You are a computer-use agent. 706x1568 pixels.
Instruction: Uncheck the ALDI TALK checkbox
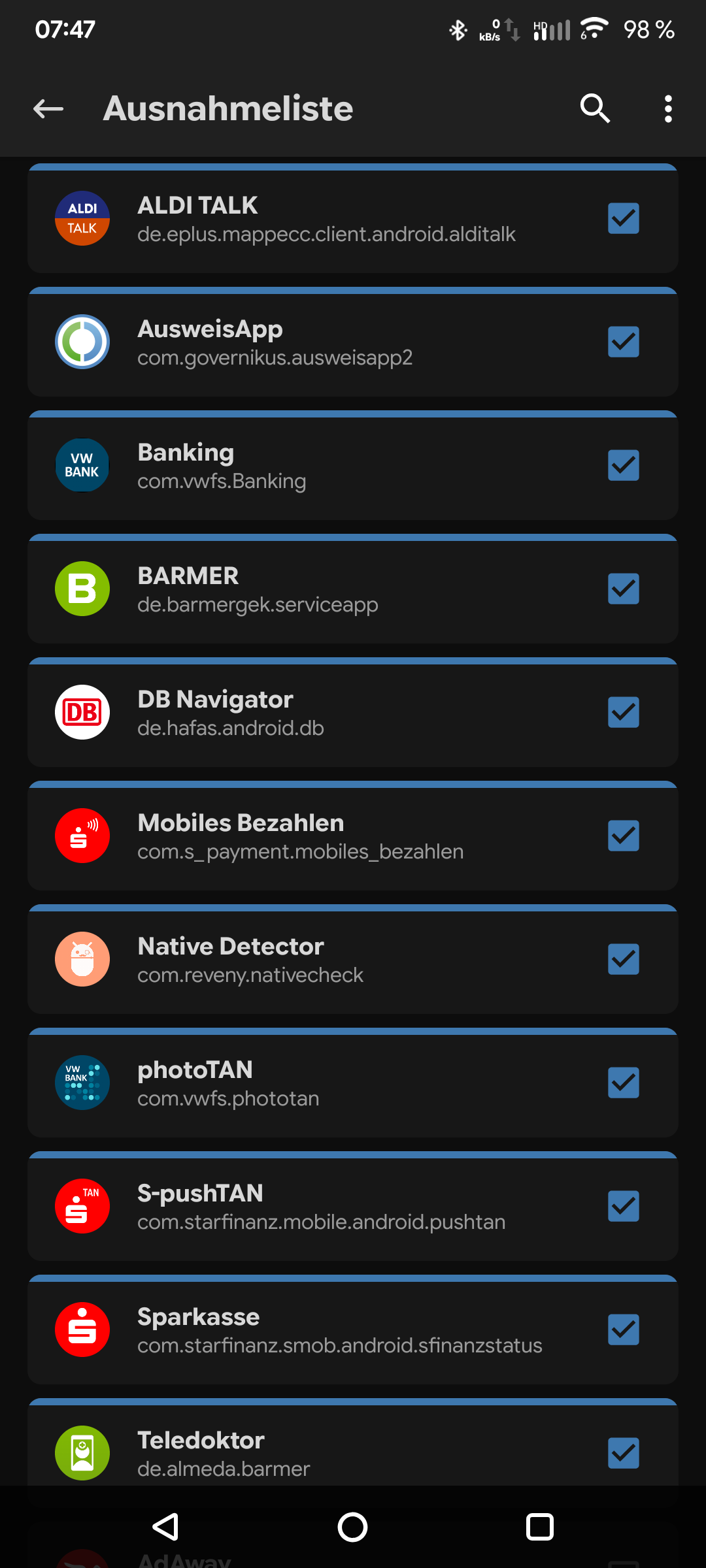623,218
